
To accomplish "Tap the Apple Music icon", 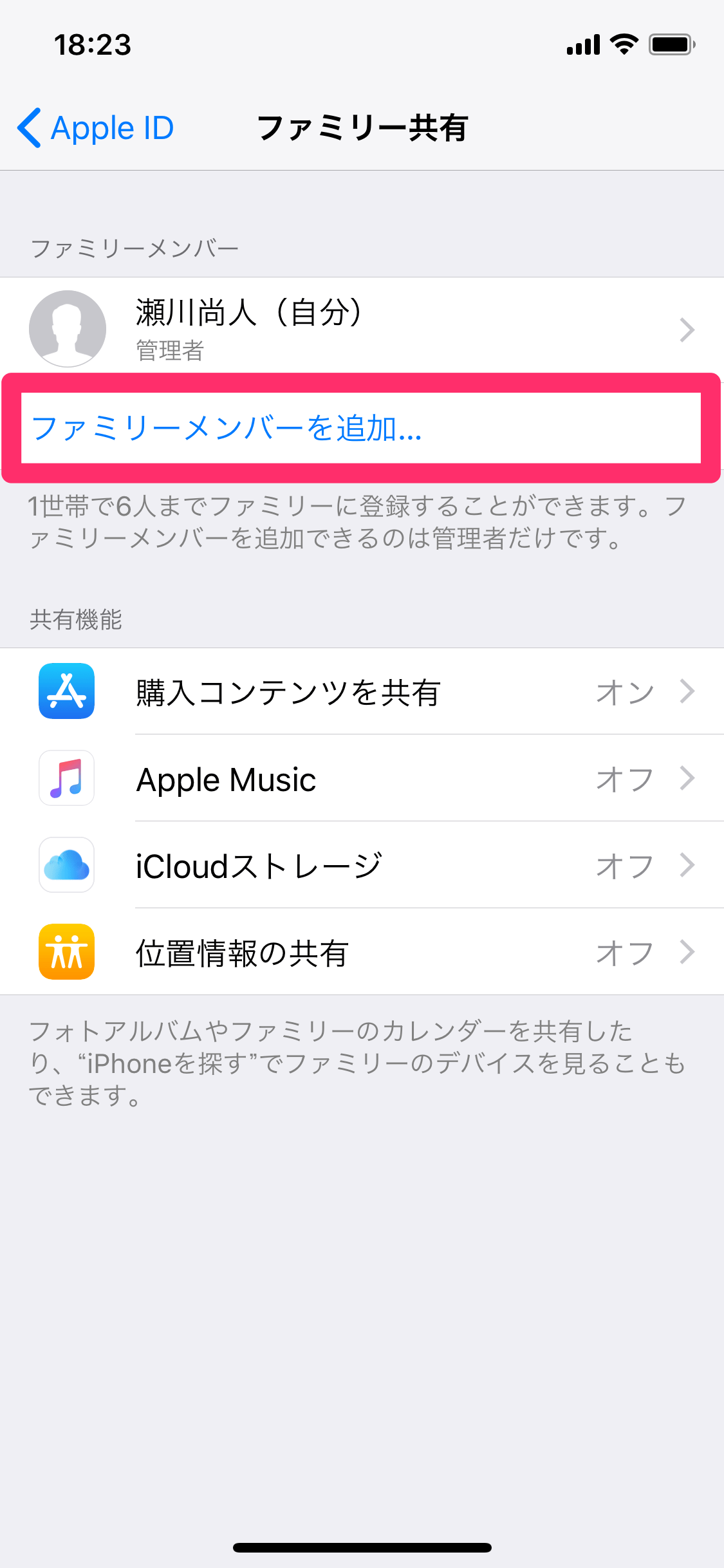I will 67,779.
